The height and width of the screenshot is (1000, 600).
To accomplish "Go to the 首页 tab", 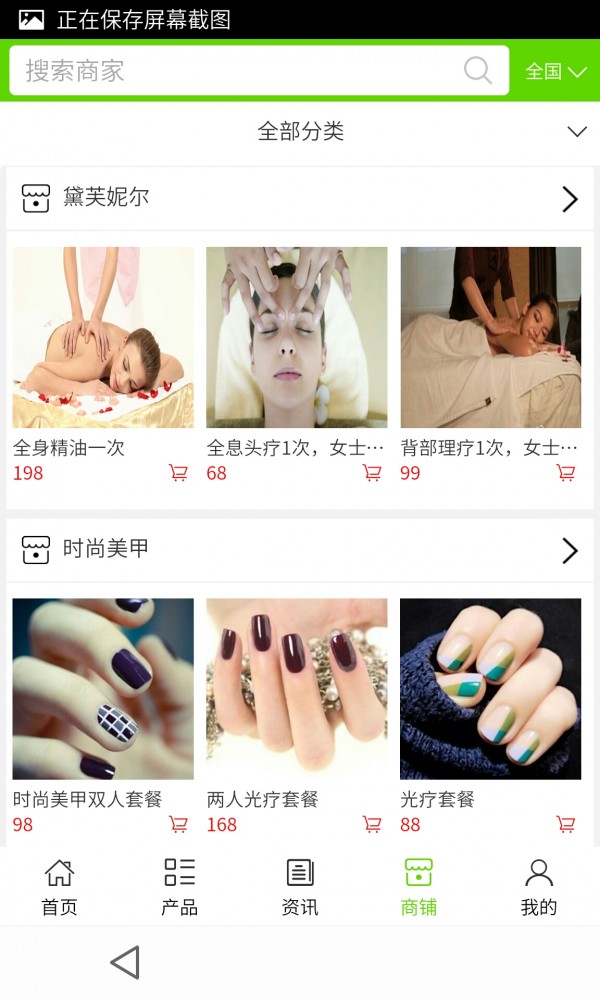I will pyautogui.click(x=59, y=886).
